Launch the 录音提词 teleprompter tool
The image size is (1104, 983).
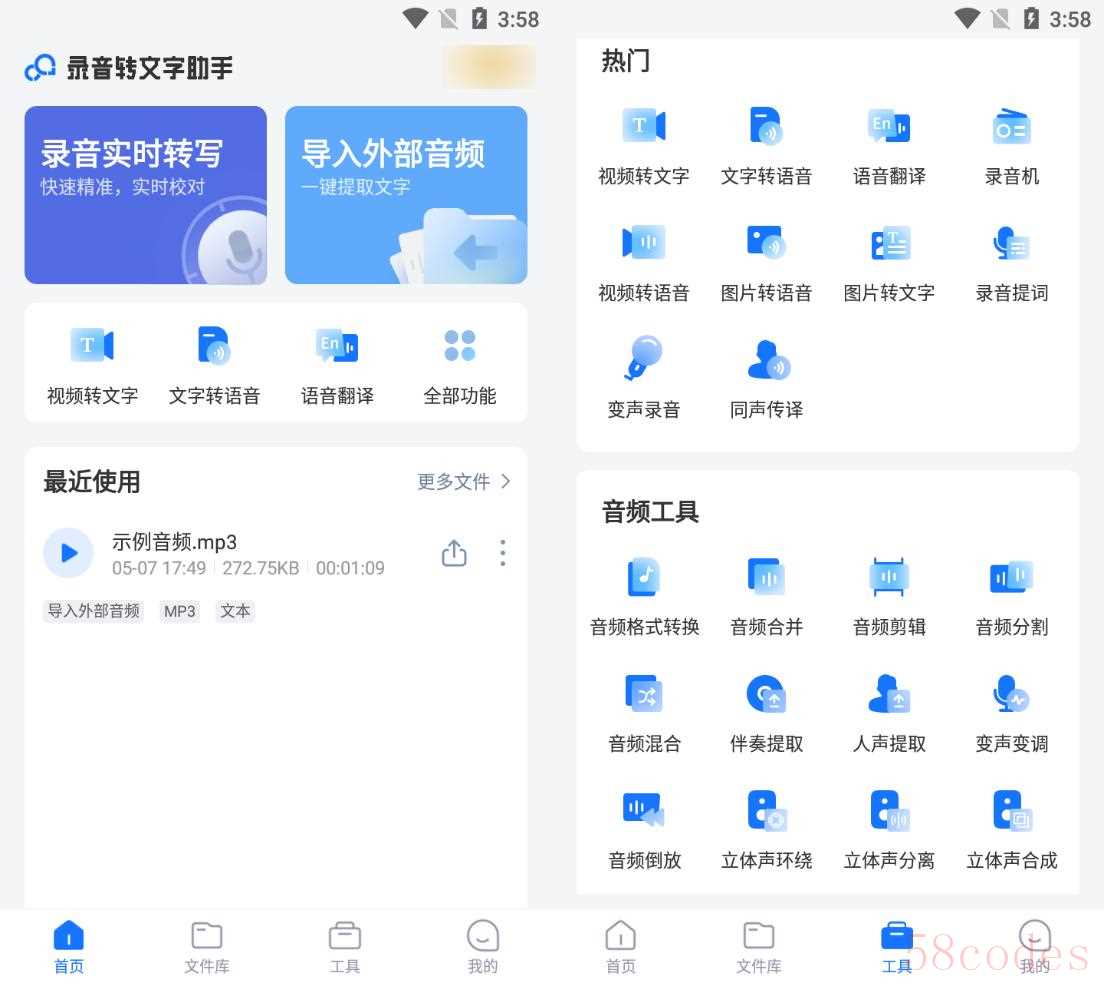tap(1011, 261)
